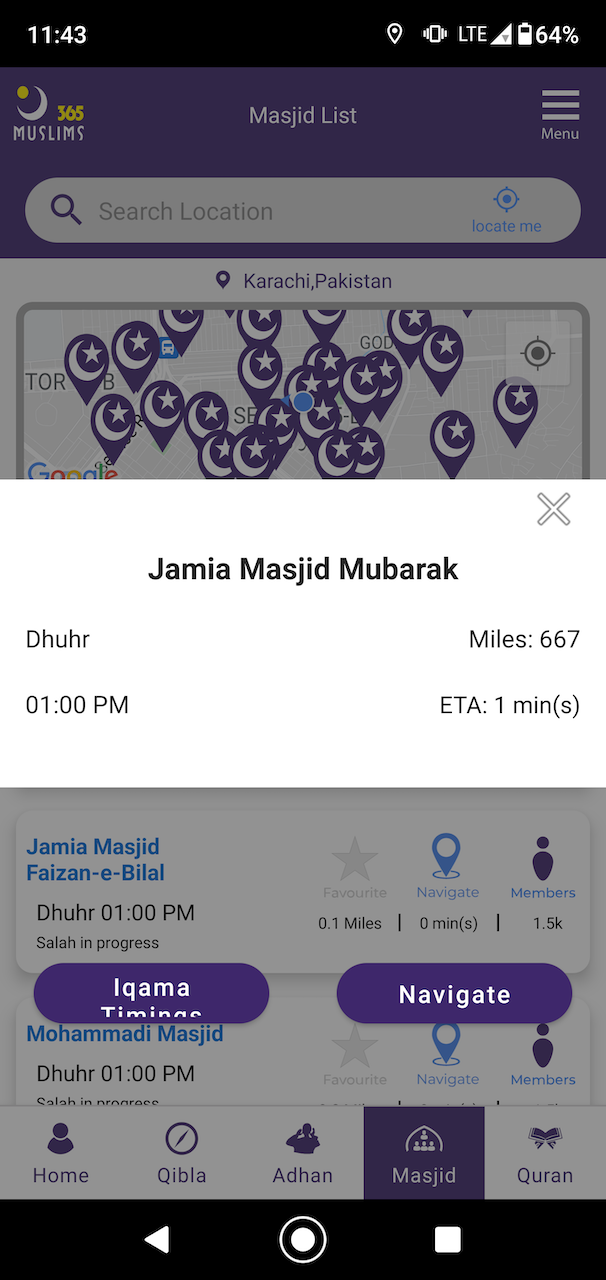Select the Masjid tab
The image size is (606, 1280).
[424, 1153]
